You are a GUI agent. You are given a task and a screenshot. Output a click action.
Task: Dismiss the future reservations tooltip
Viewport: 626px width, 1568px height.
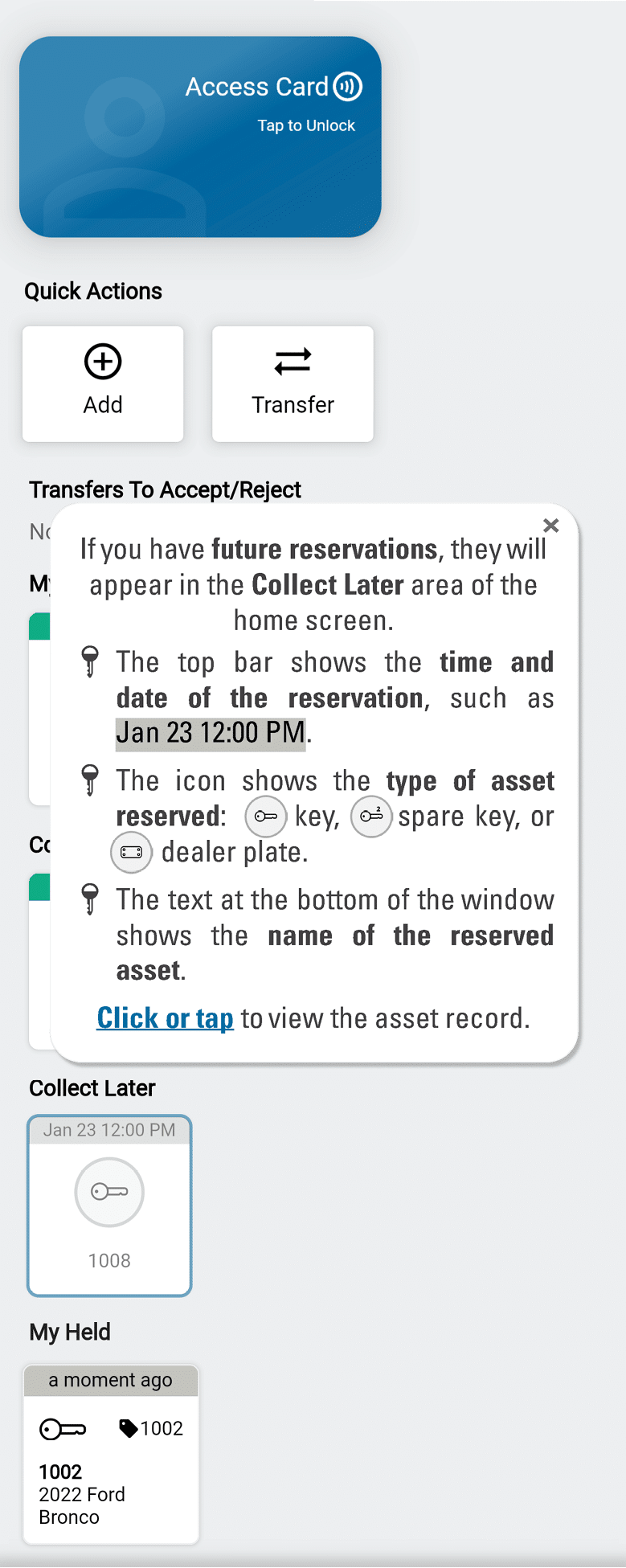550,526
